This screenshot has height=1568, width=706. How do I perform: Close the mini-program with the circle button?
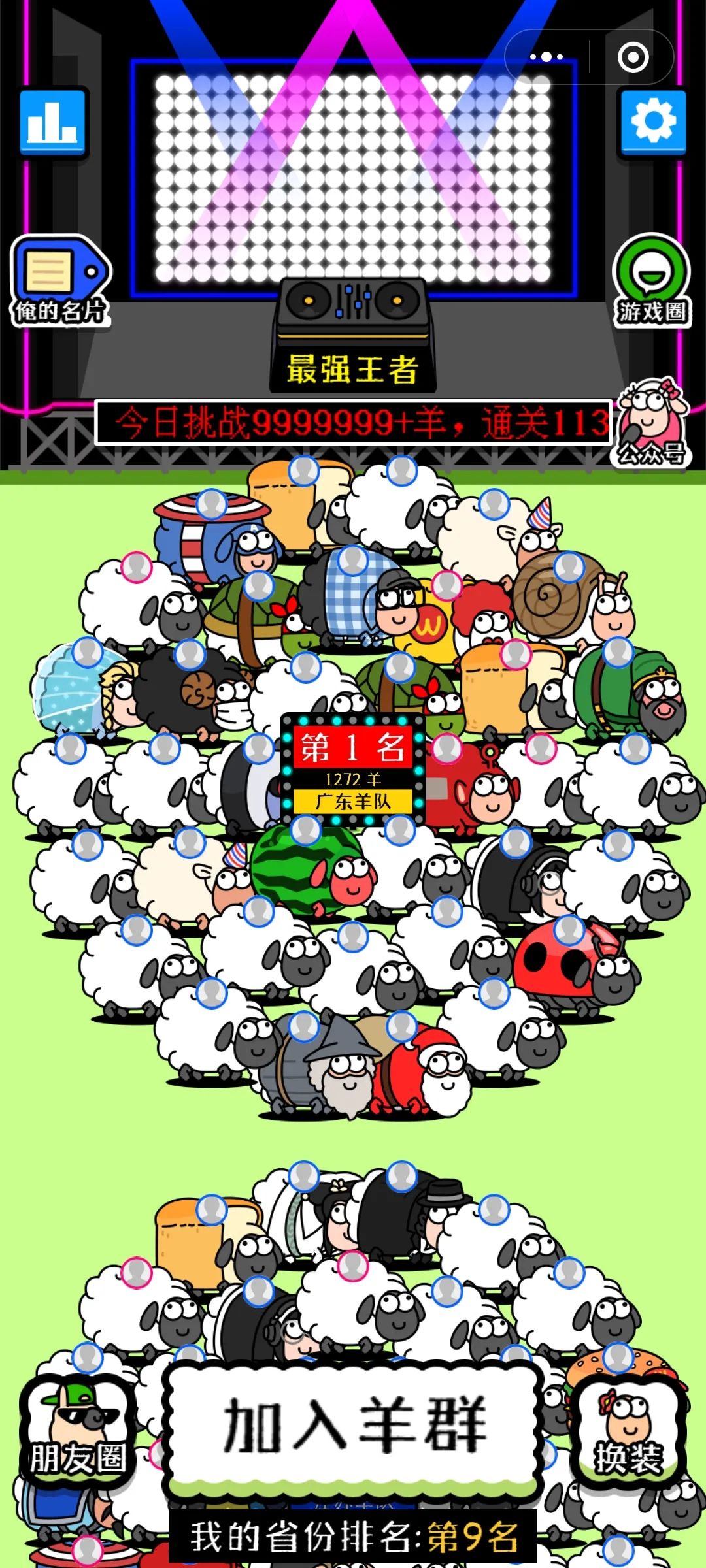tap(633, 57)
